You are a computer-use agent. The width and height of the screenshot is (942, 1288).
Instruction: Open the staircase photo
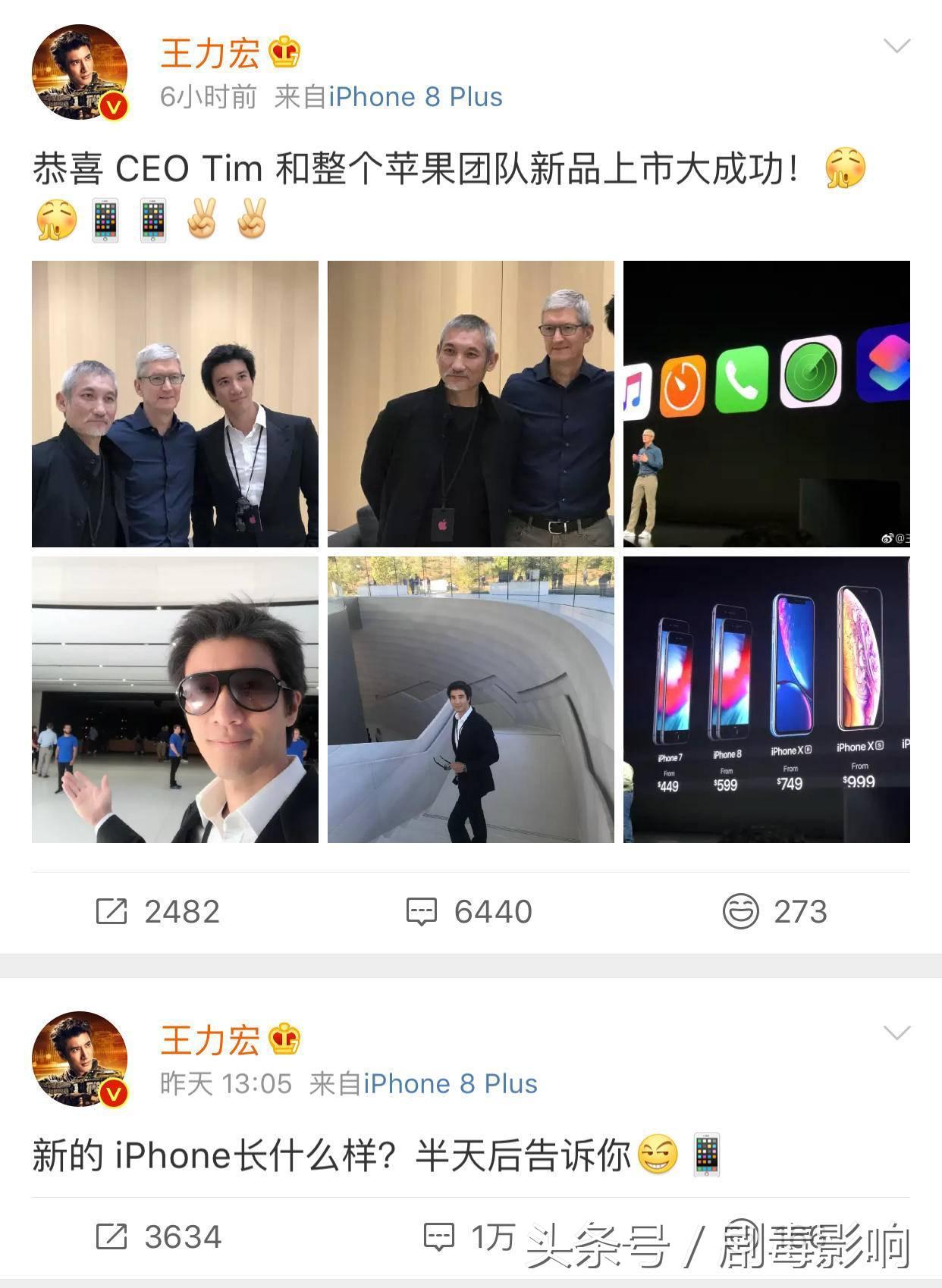(470, 700)
